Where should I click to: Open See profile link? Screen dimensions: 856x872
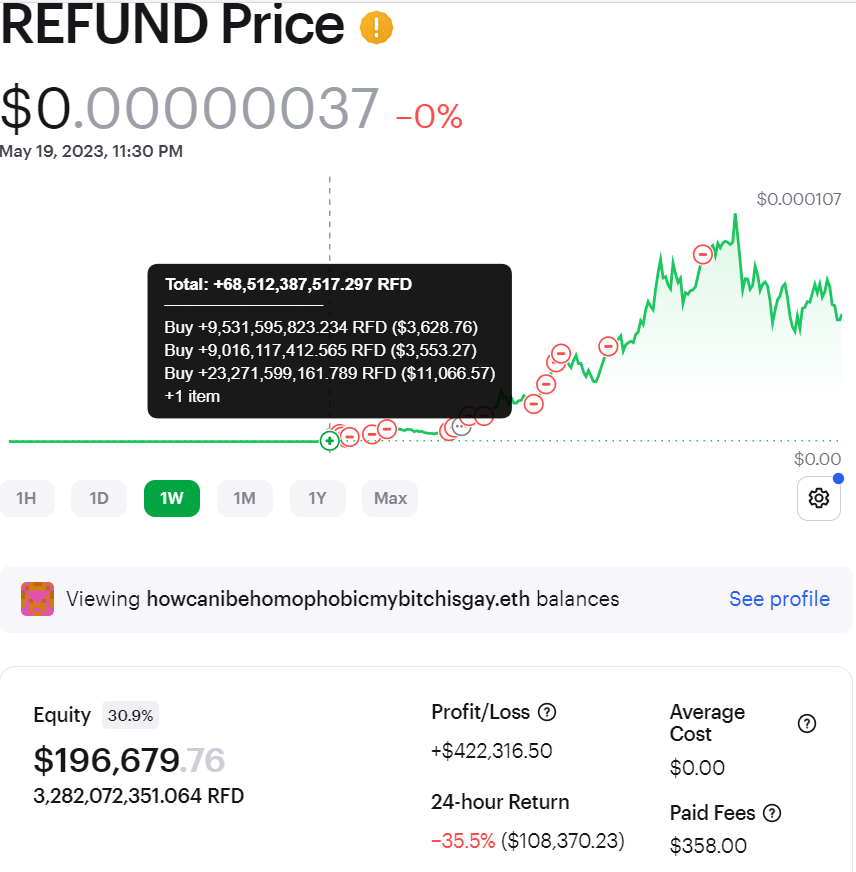779,599
